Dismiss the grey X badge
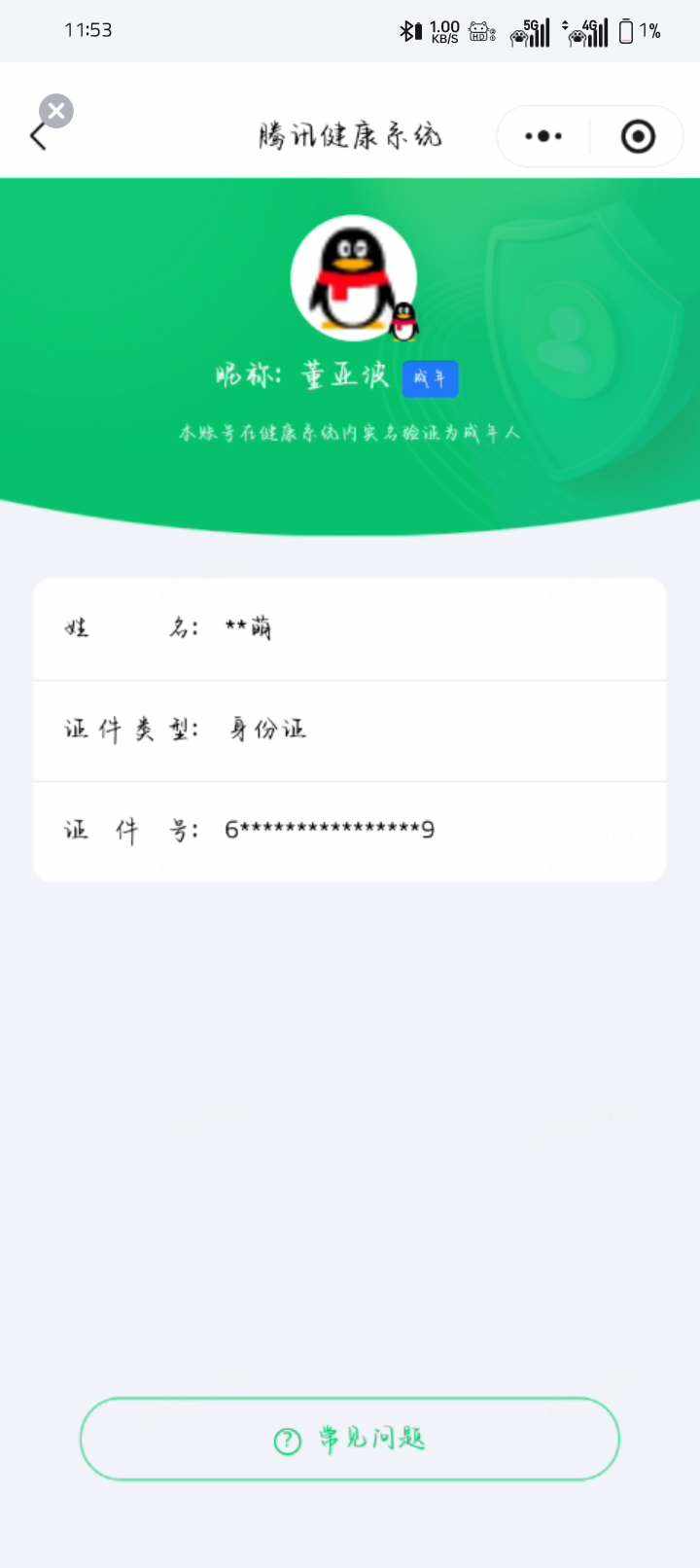Screen dimensions: 700x1568 point(56,111)
